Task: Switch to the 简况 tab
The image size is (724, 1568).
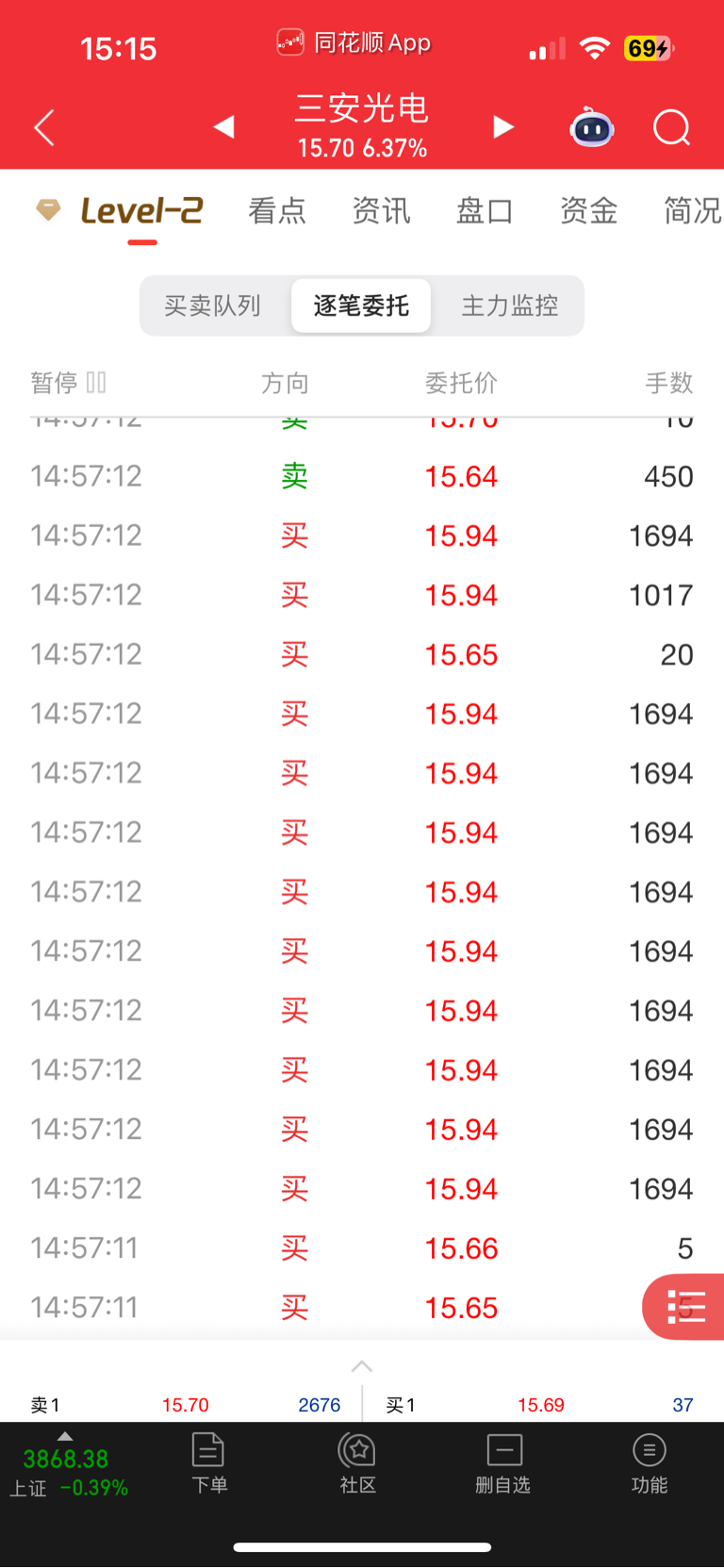Action: tap(693, 210)
